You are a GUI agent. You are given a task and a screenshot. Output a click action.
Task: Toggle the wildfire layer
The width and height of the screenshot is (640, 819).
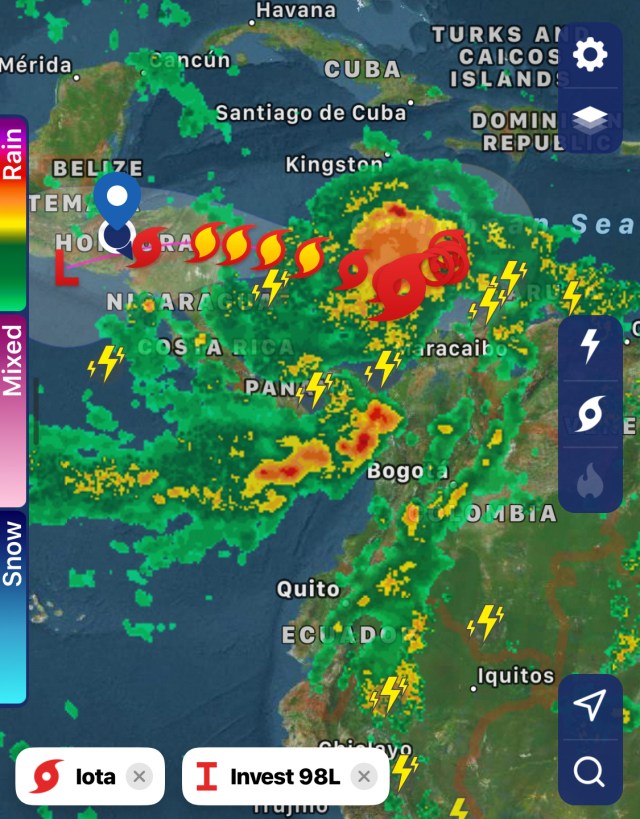pyautogui.click(x=590, y=481)
